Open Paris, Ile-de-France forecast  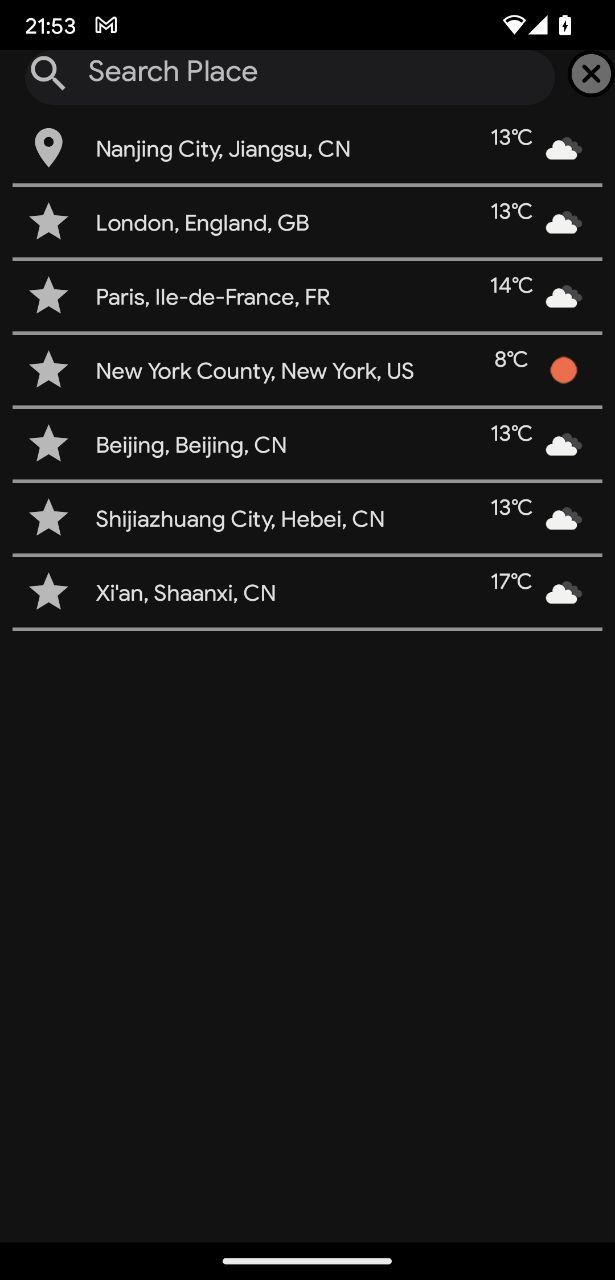click(213, 297)
